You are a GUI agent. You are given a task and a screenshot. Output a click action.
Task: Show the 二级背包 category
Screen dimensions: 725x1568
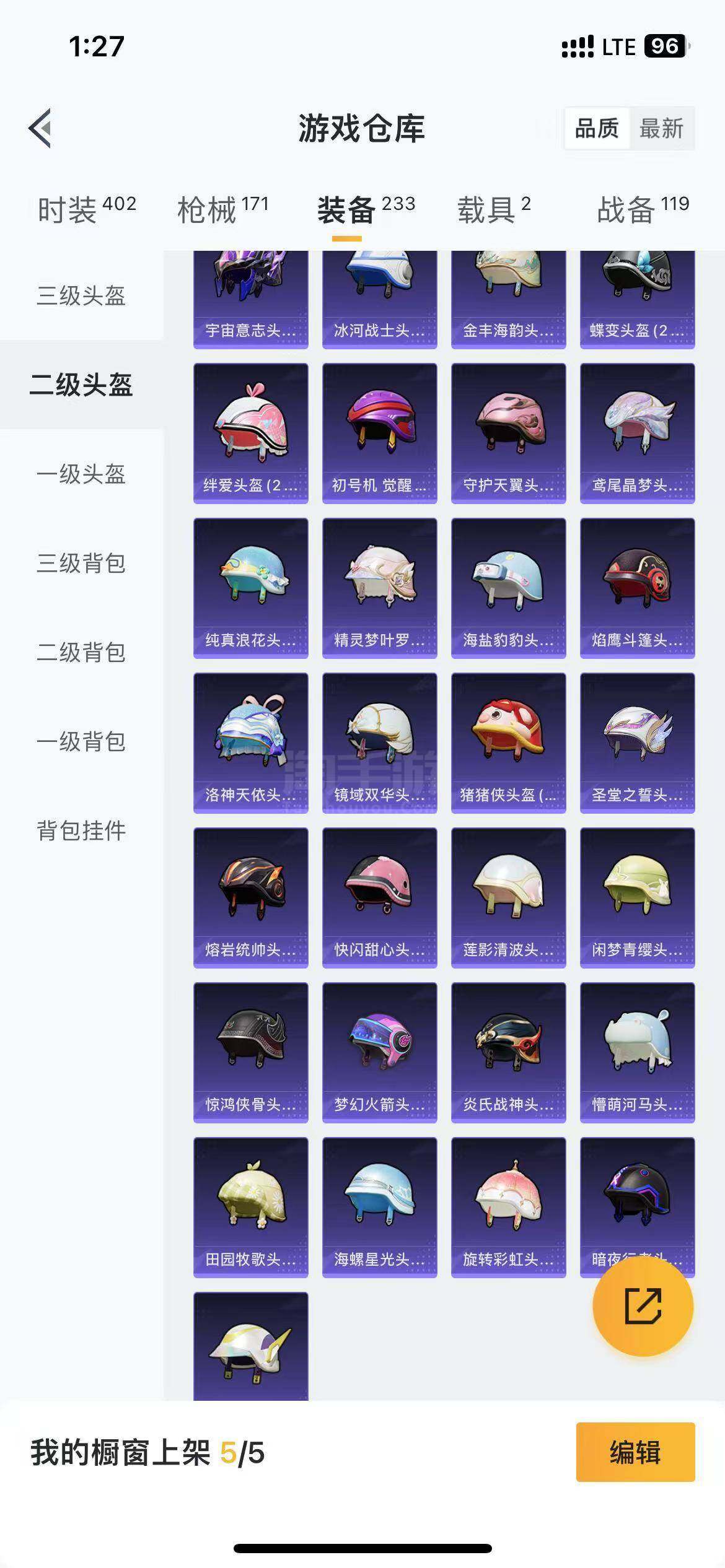point(81,653)
